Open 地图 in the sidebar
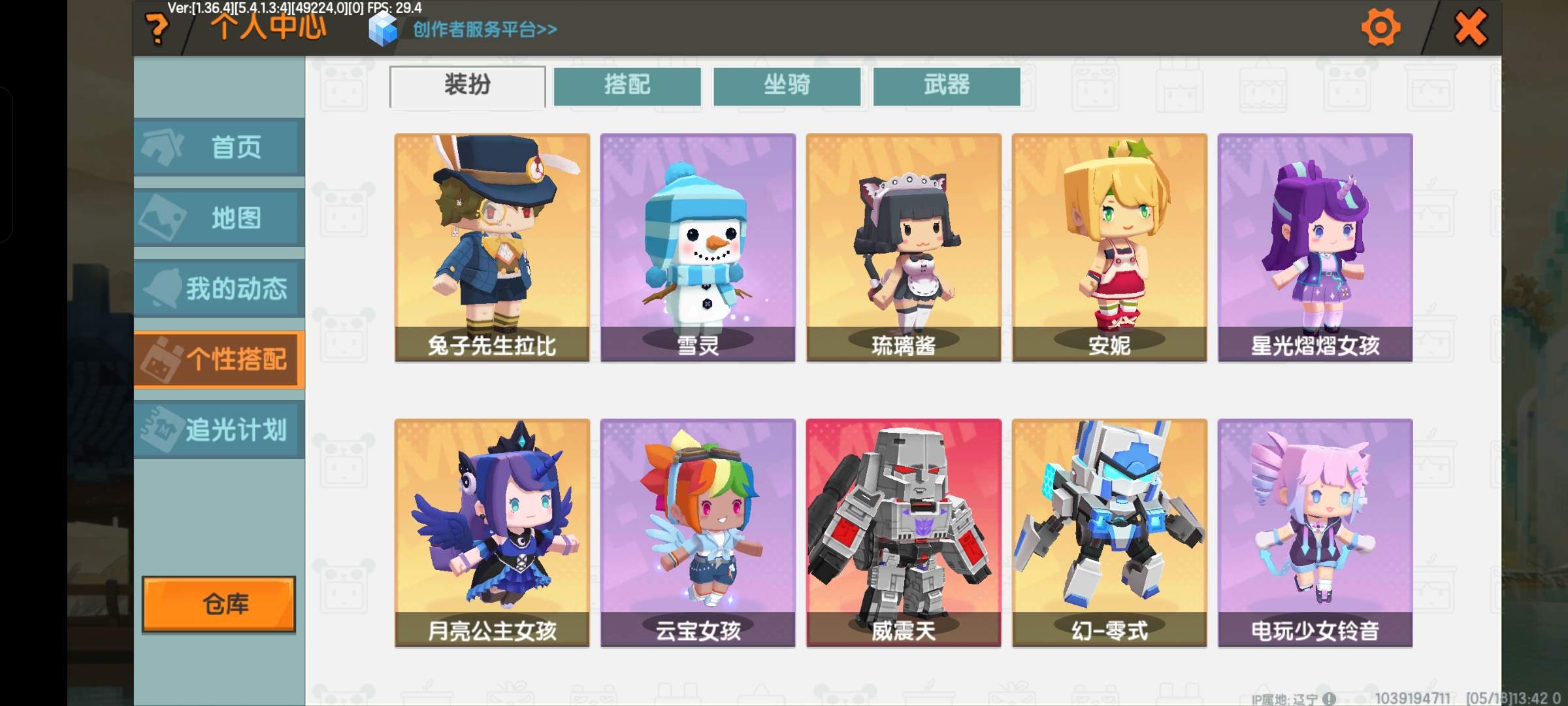The image size is (1568, 706). [x=220, y=218]
